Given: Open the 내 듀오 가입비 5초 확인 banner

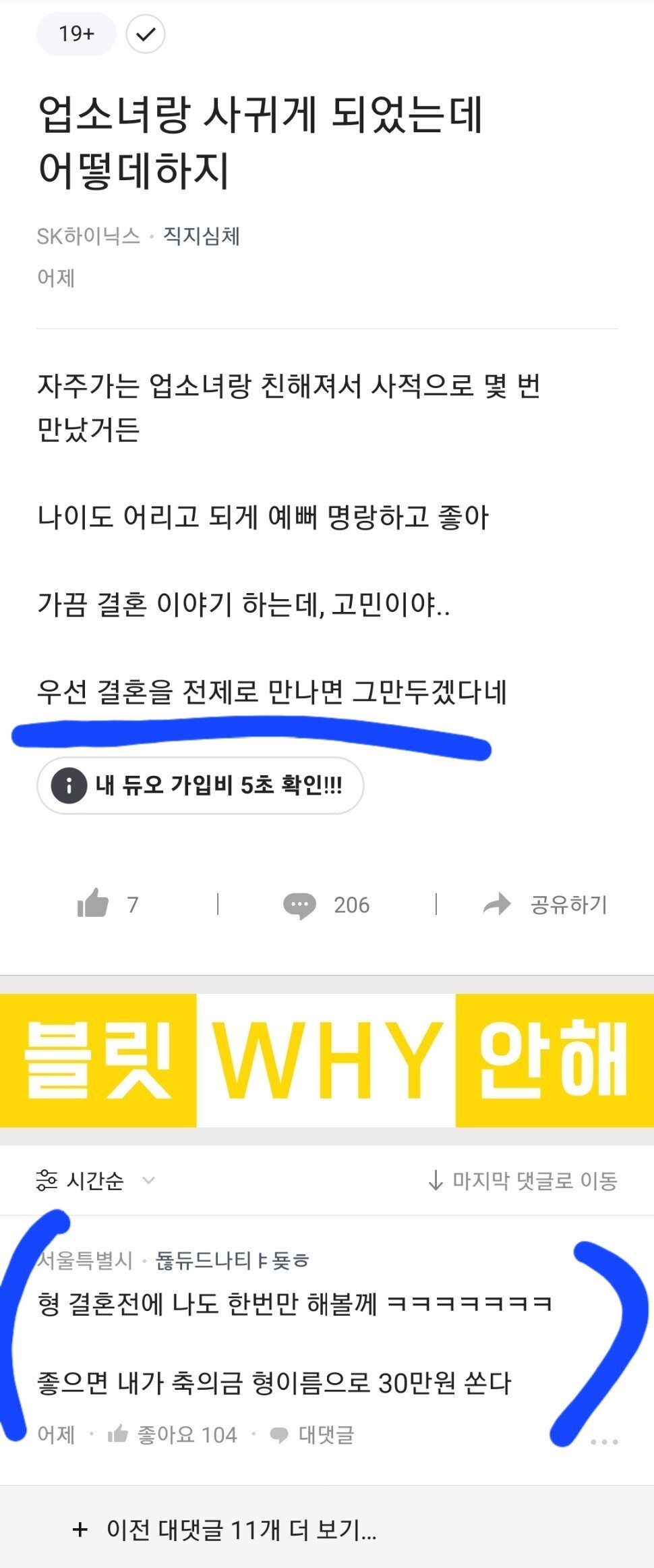Looking at the screenshot, I should pyautogui.click(x=200, y=785).
